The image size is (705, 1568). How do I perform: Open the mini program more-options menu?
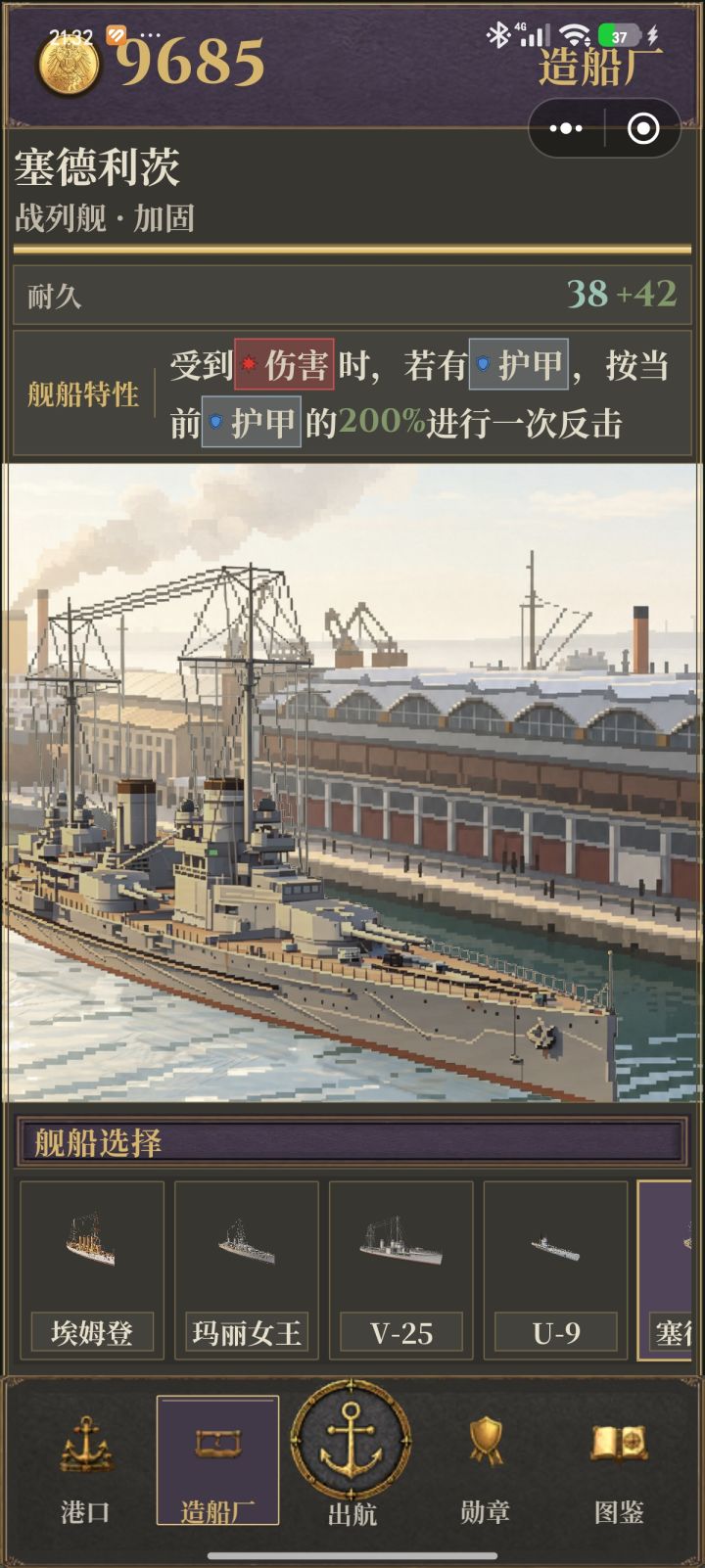click(x=566, y=128)
